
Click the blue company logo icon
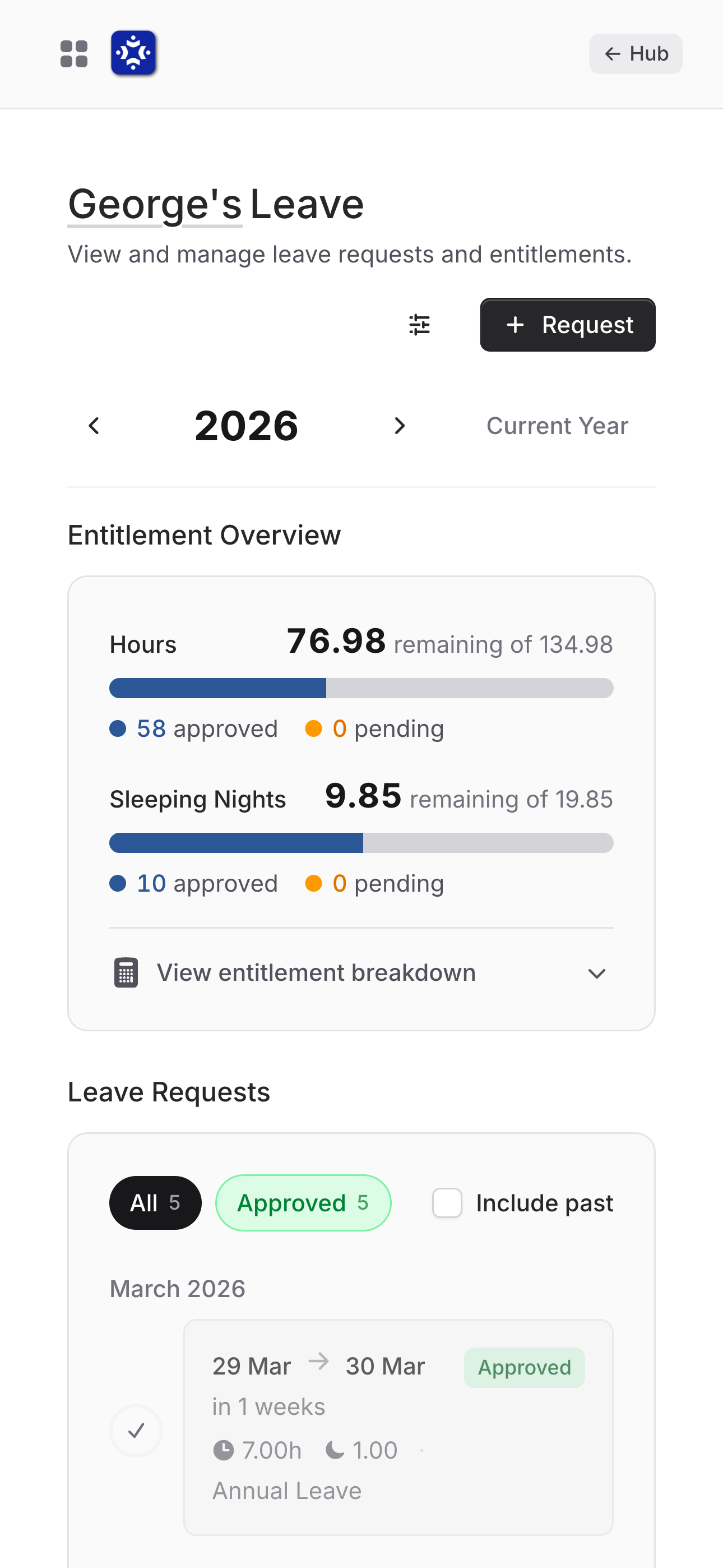click(x=133, y=54)
